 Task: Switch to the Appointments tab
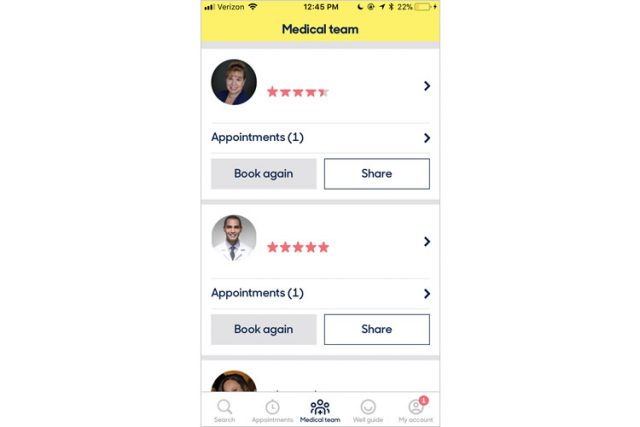click(x=272, y=410)
